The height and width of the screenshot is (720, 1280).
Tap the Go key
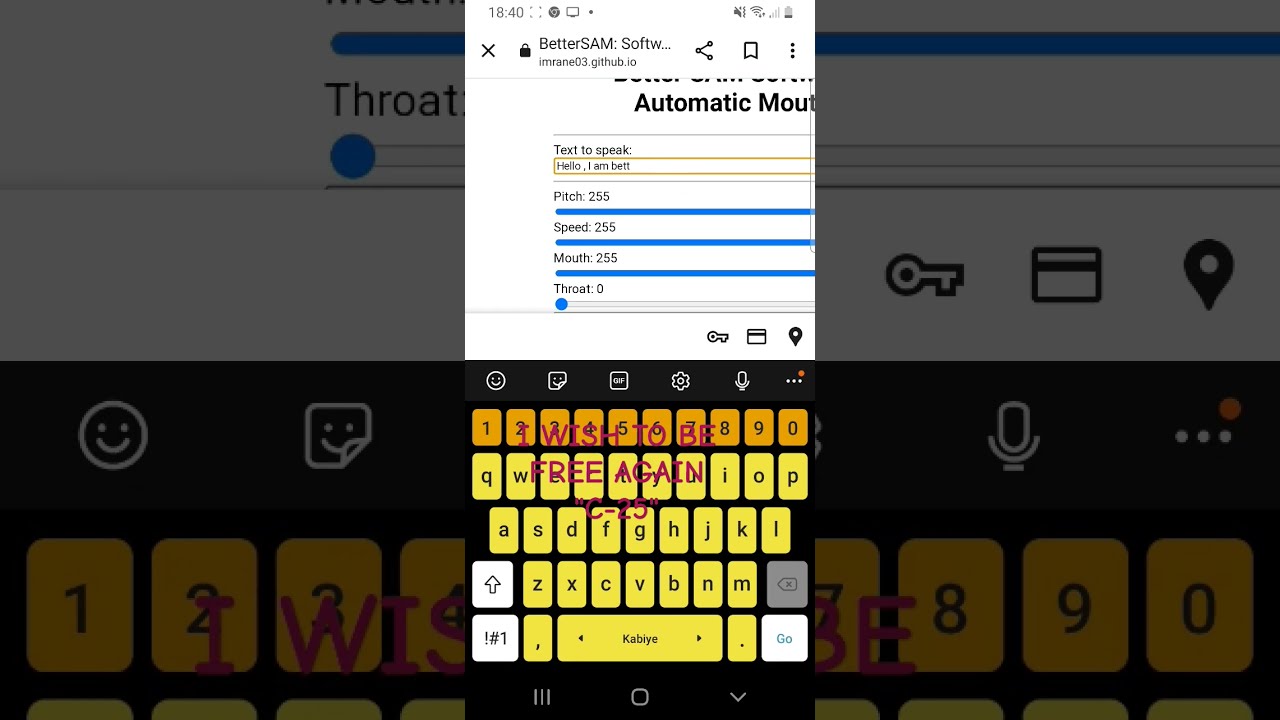pyautogui.click(x=784, y=639)
